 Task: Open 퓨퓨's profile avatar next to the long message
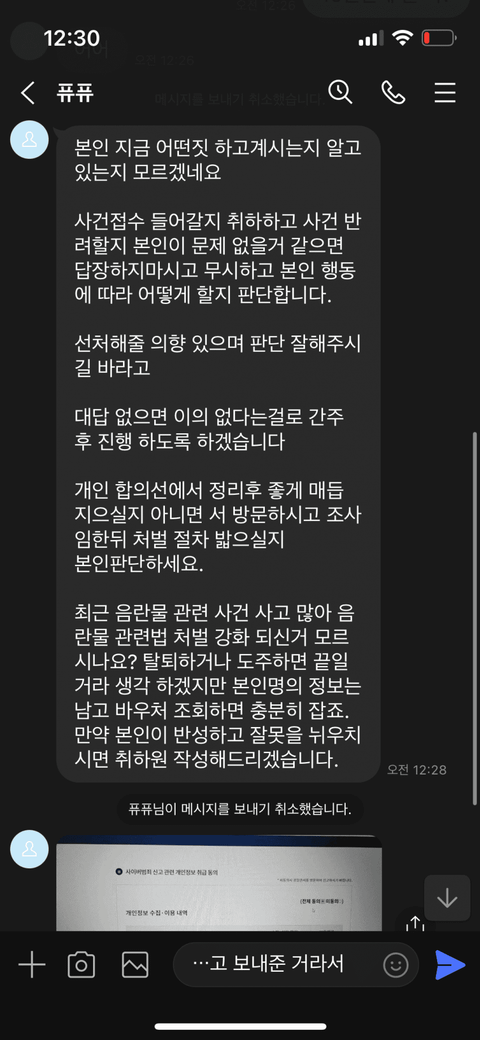coord(29,140)
